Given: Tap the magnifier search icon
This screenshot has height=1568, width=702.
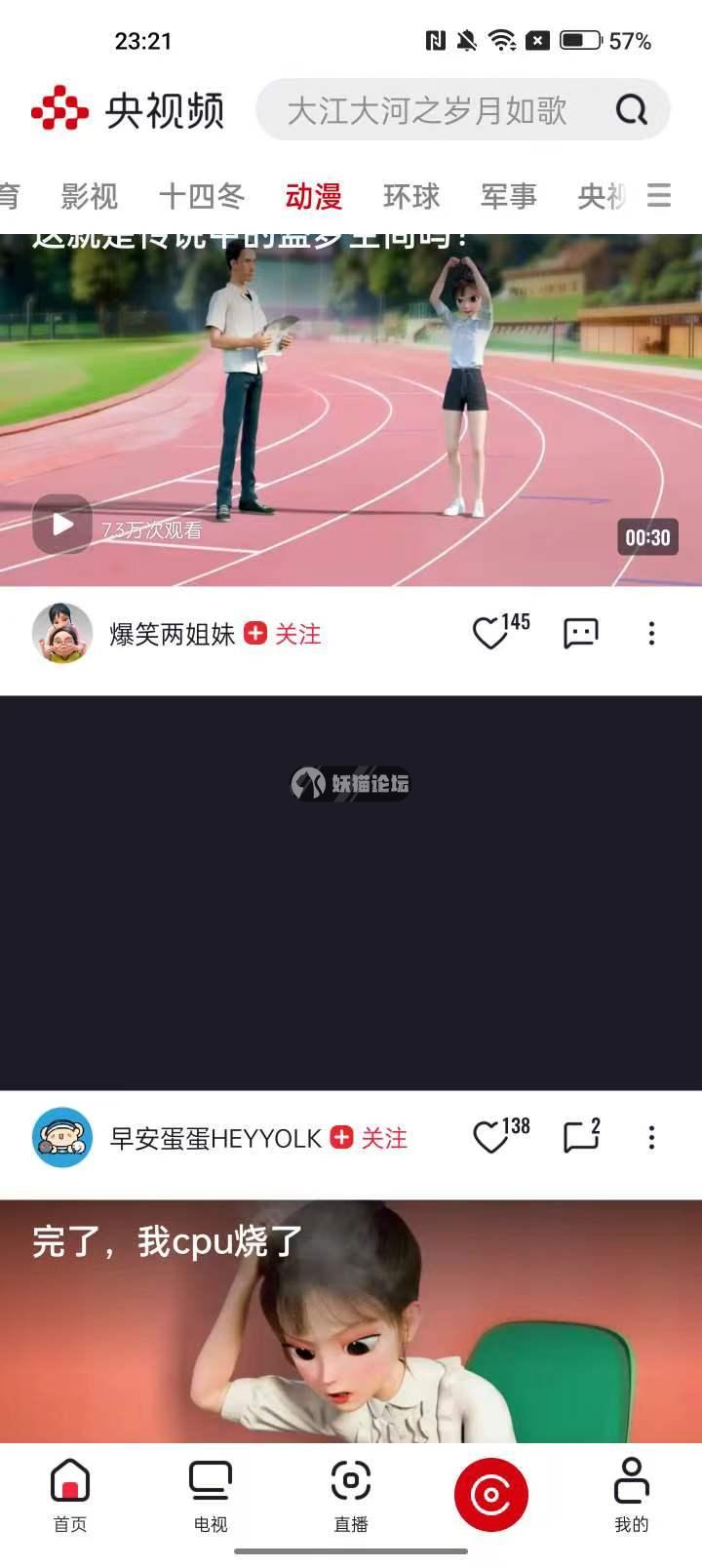Looking at the screenshot, I should (631, 110).
